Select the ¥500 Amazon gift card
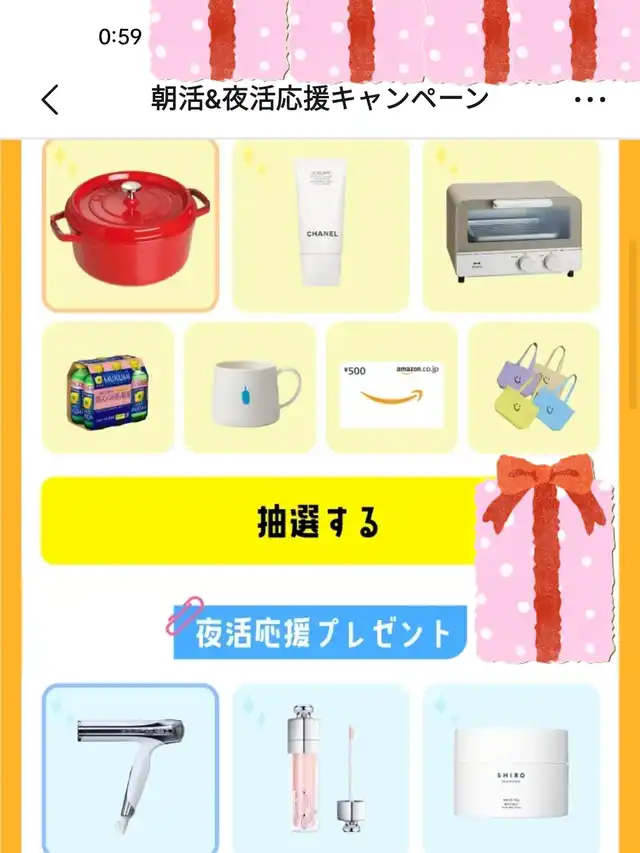The height and width of the screenshot is (853, 640). (392, 387)
